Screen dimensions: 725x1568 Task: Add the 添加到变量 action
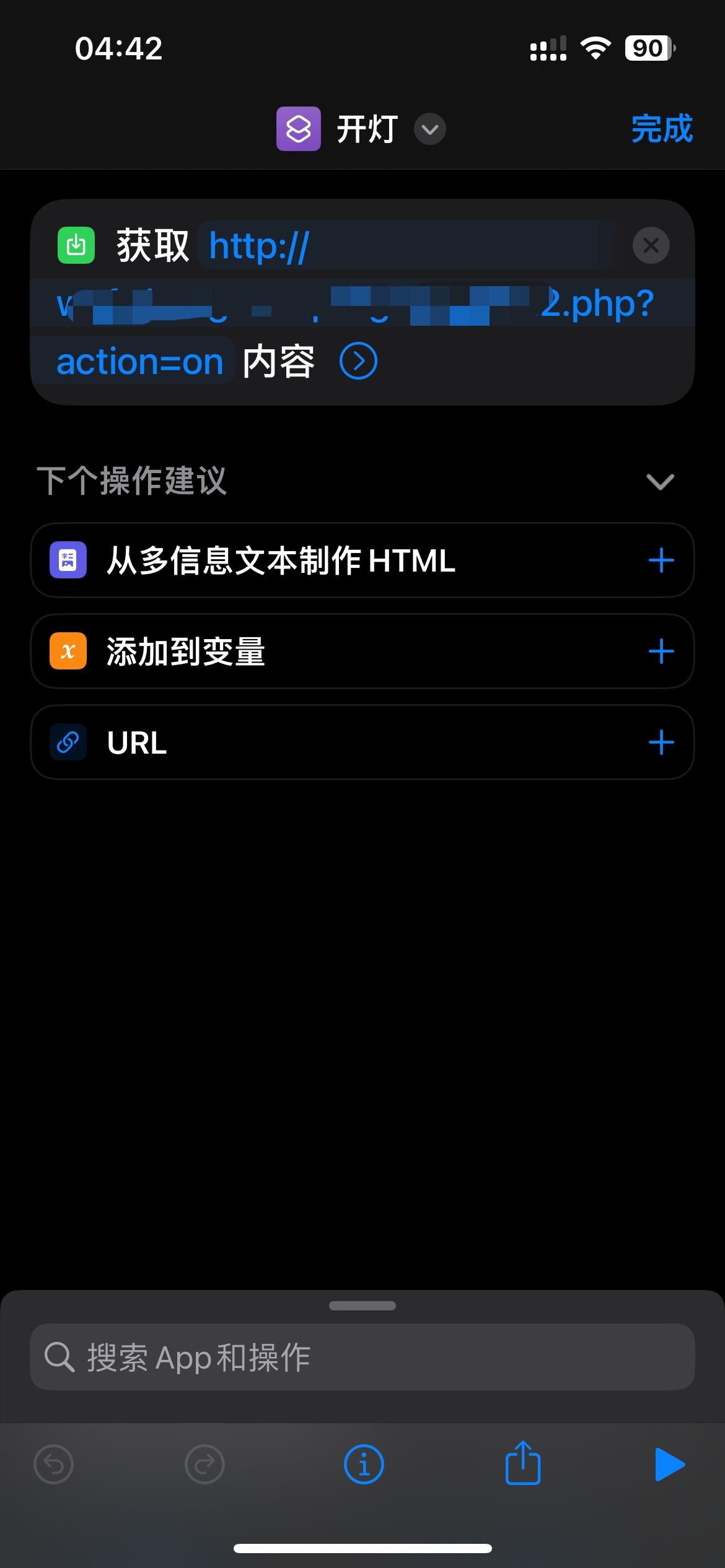pyautogui.click(x=661, y=651)
